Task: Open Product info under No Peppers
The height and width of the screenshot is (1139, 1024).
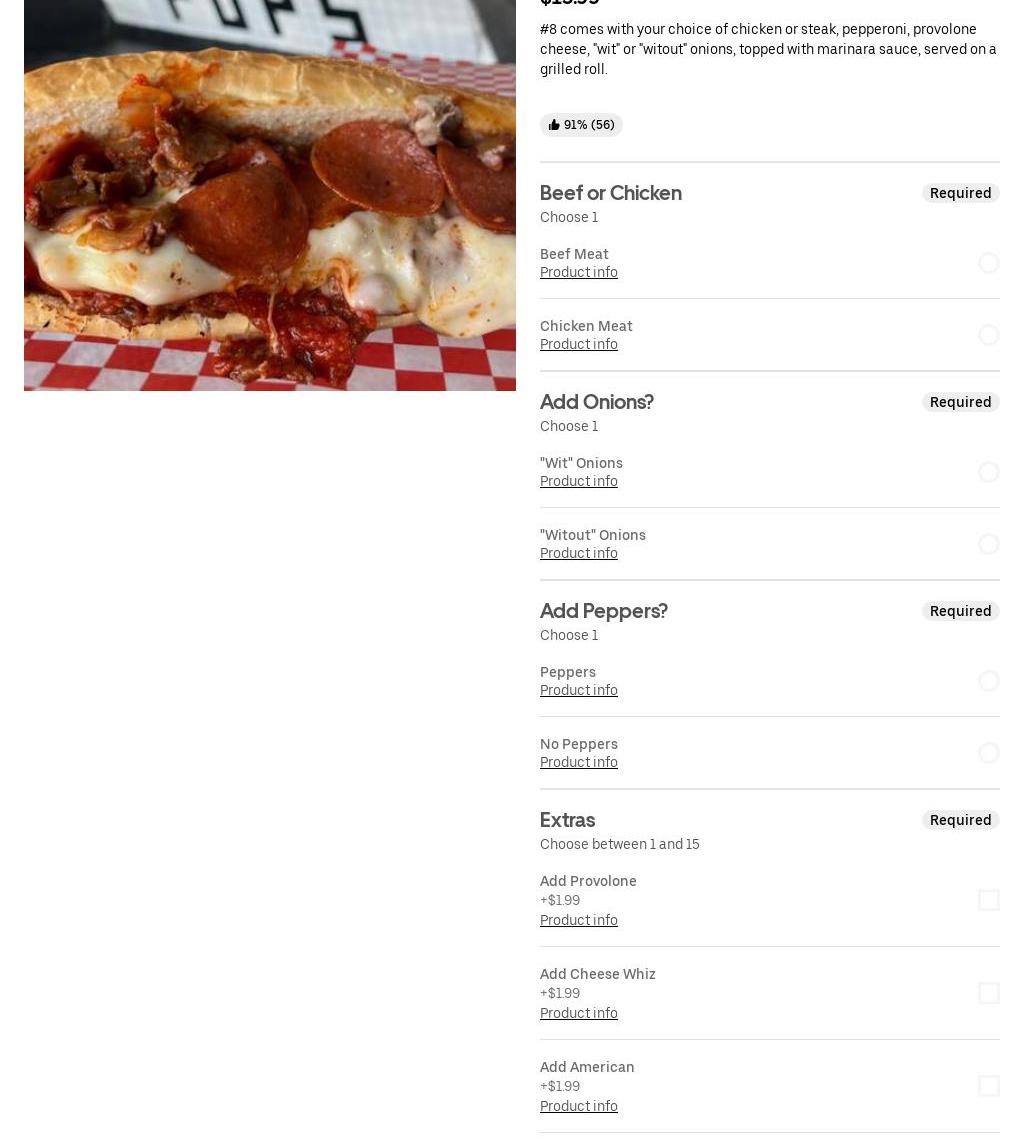Action: 579,763
